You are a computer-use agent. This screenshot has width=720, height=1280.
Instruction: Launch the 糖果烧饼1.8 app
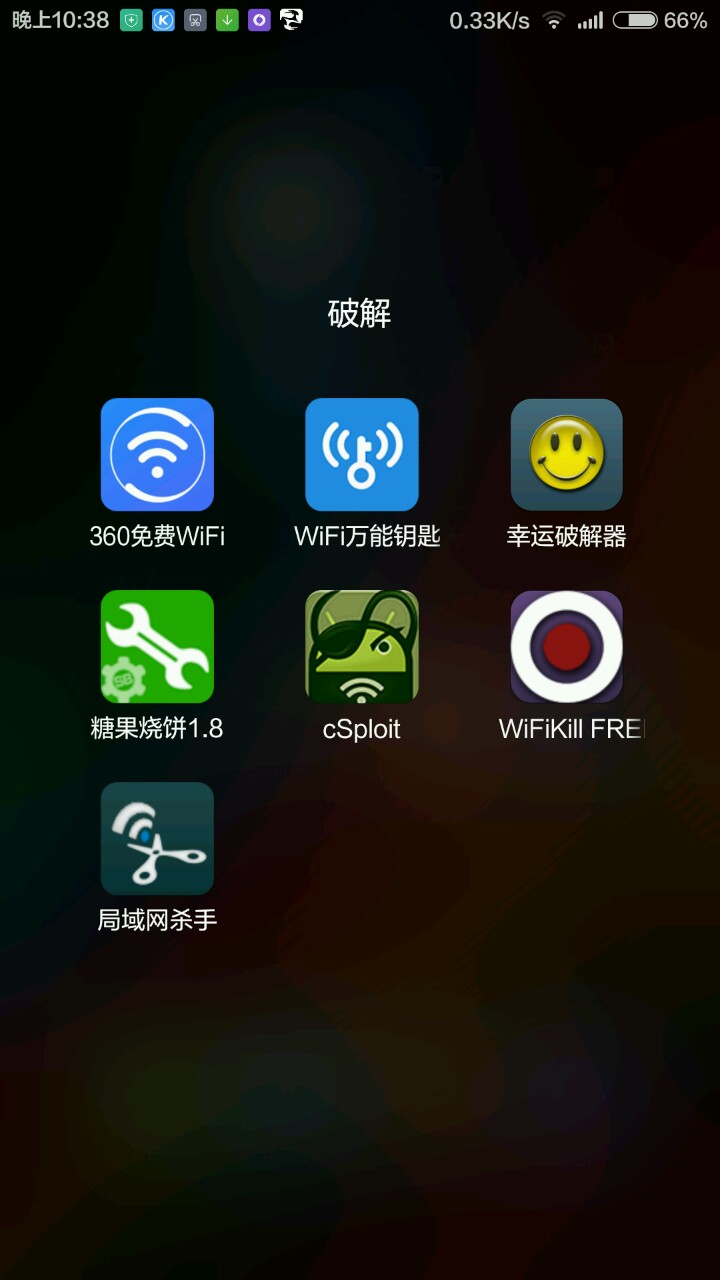tap(157, 647)
